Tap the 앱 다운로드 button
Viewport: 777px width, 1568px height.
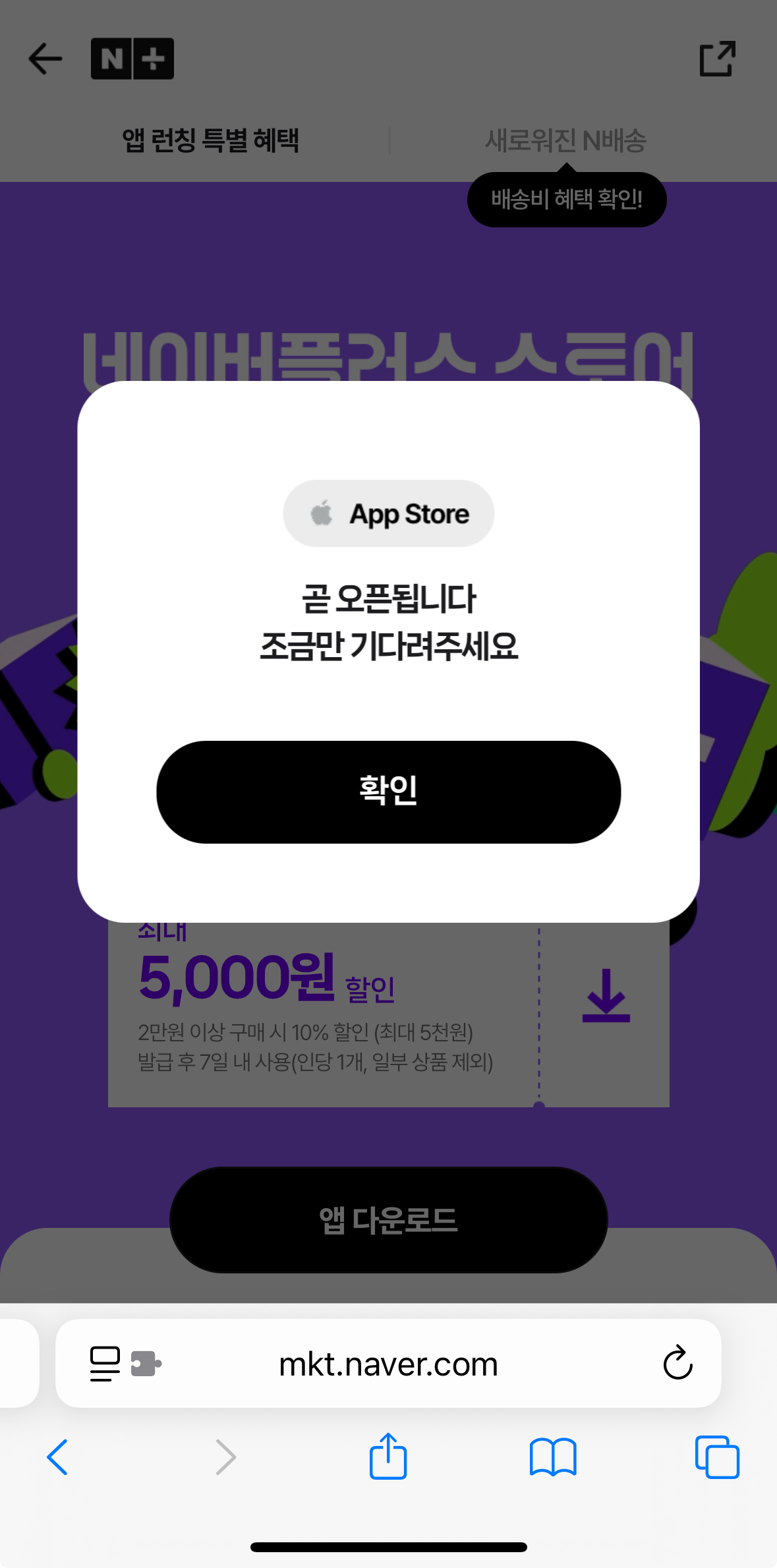tap(388, 1220)
